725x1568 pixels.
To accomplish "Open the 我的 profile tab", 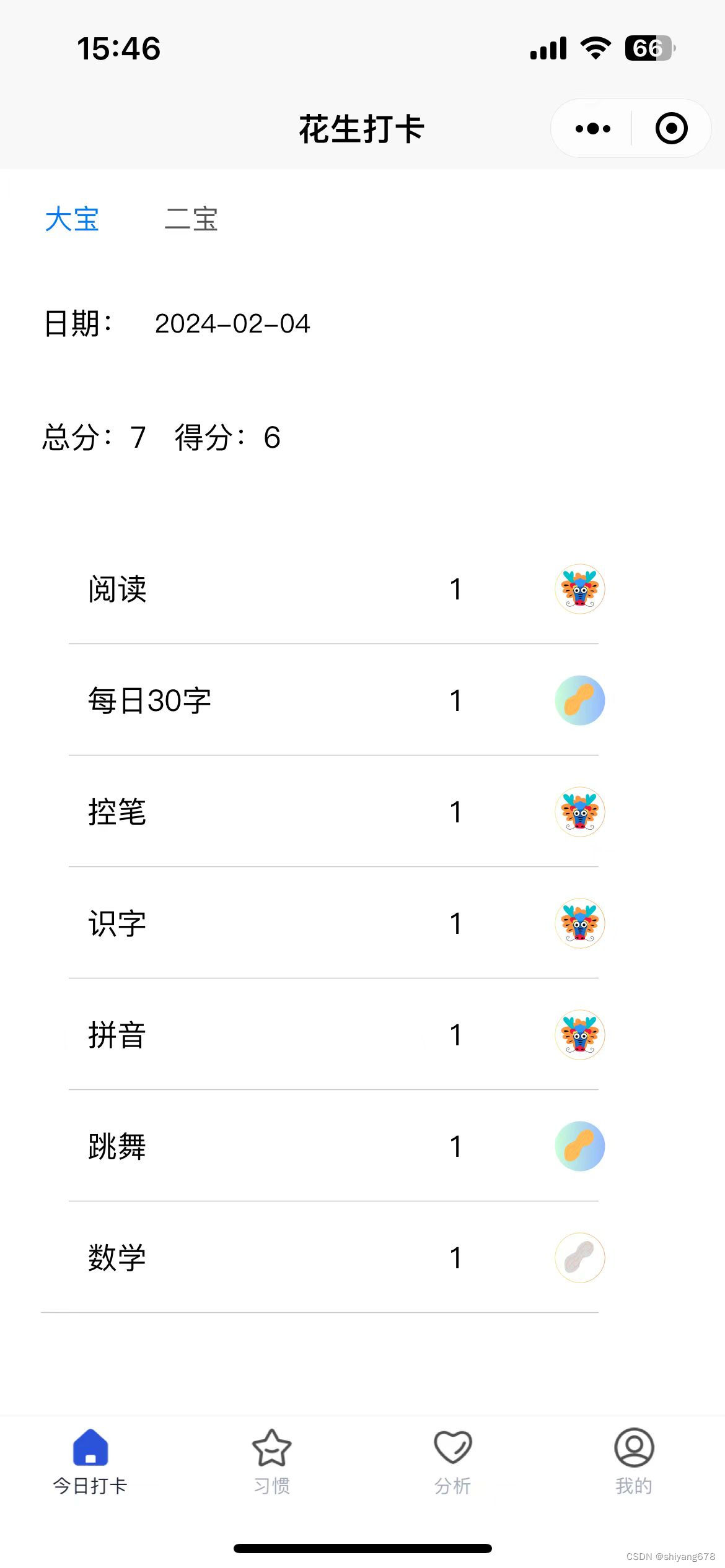I will (x=634, y=1461).
